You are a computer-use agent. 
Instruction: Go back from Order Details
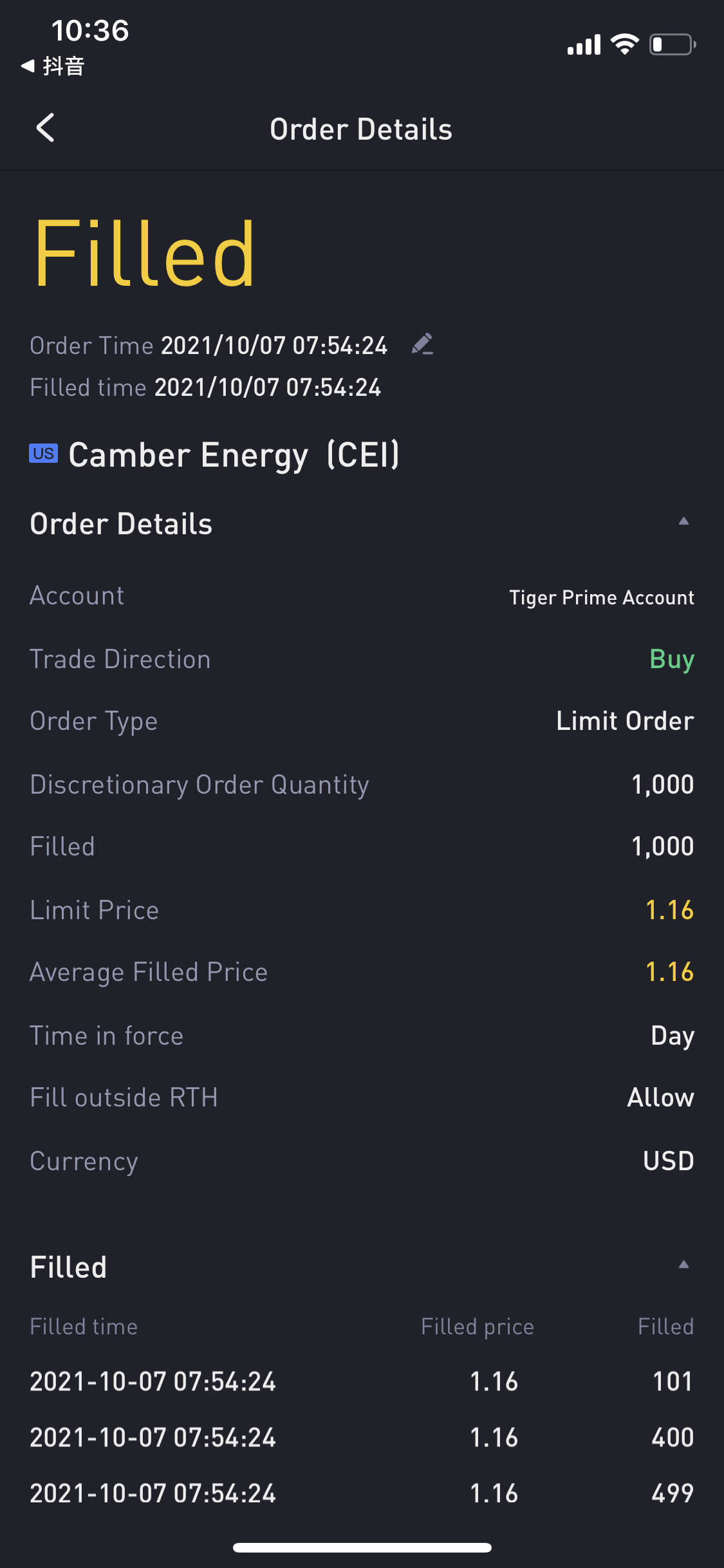tap(45, 128)
